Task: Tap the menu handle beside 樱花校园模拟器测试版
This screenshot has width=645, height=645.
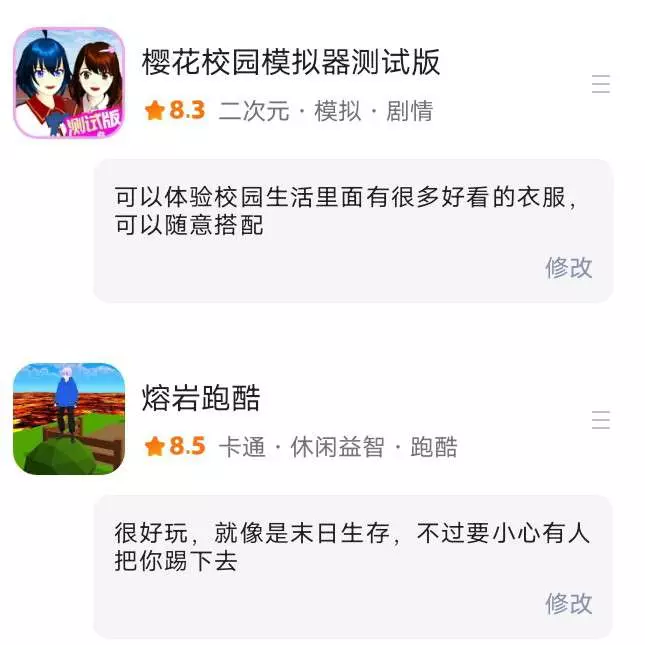Action: 601,84
